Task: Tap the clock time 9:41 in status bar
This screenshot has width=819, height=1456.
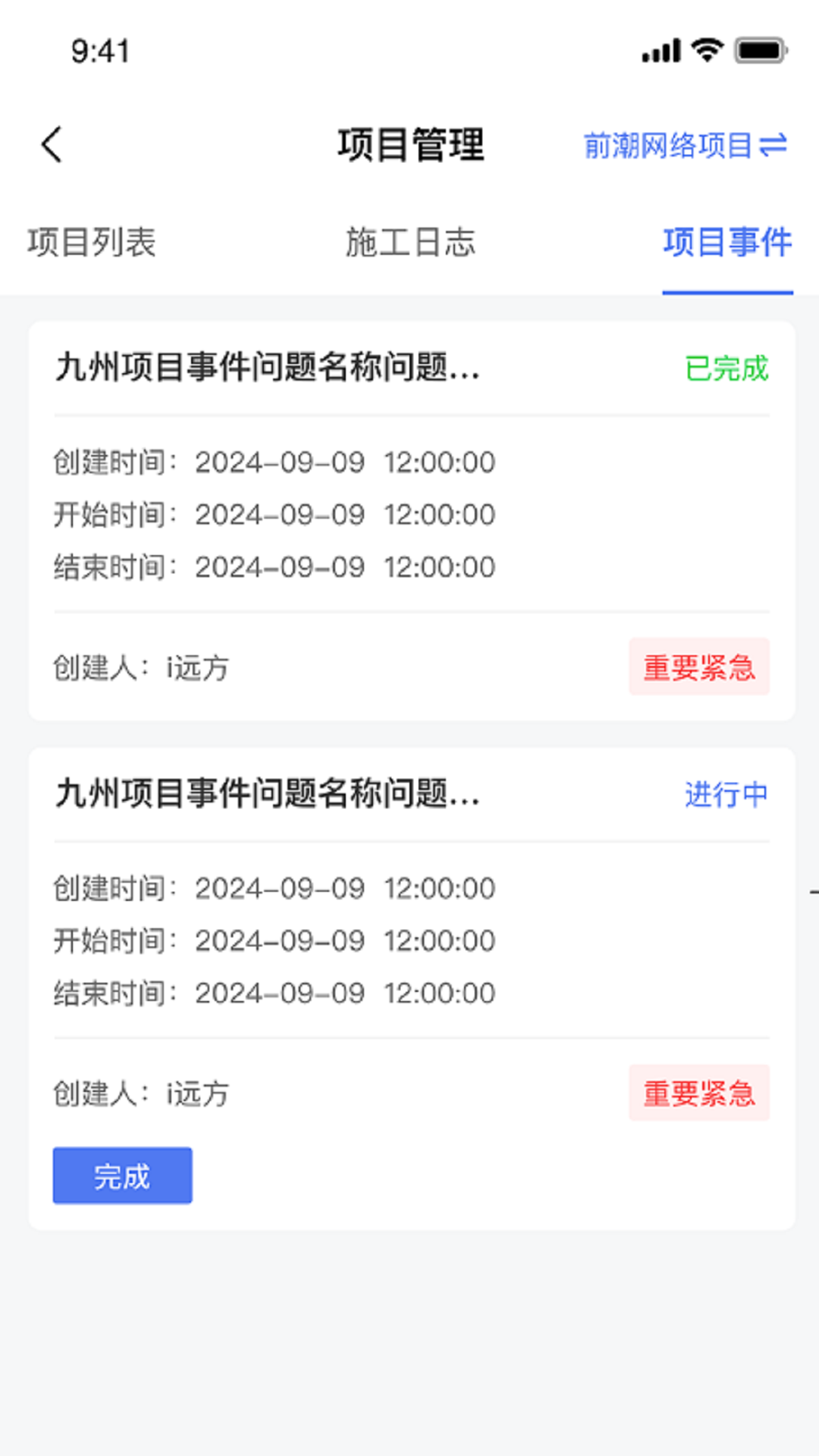Action: tap(100, 51)
